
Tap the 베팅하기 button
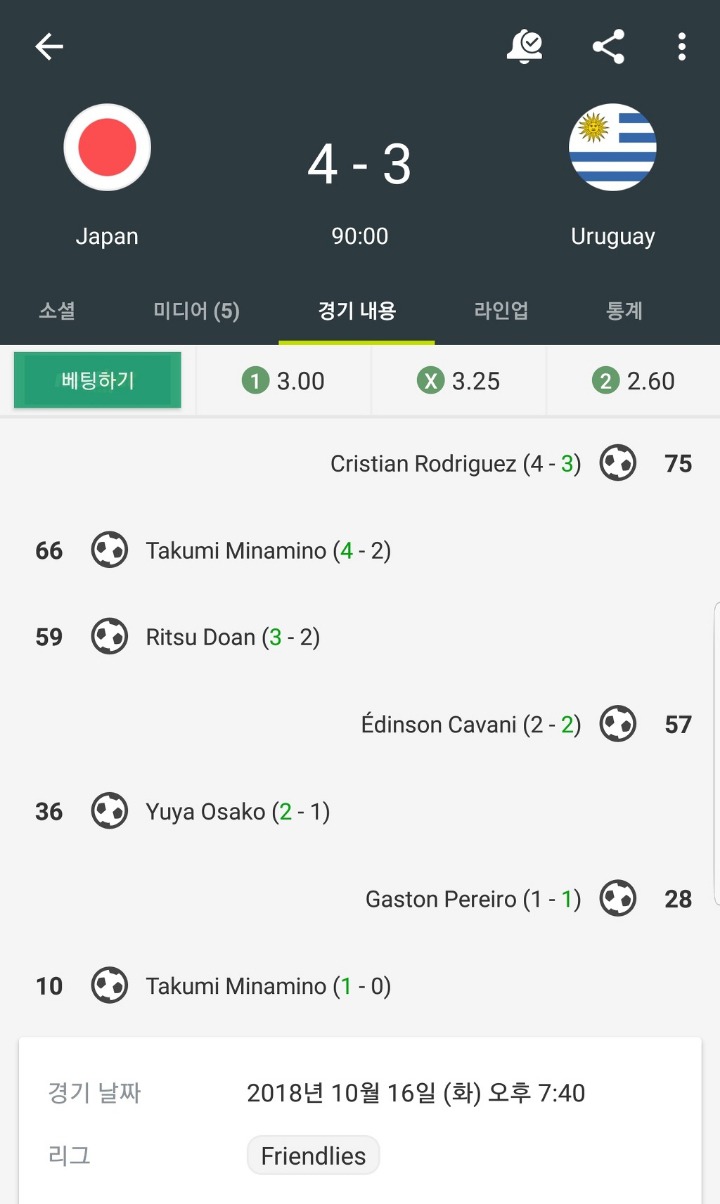(x=98, y=380)
